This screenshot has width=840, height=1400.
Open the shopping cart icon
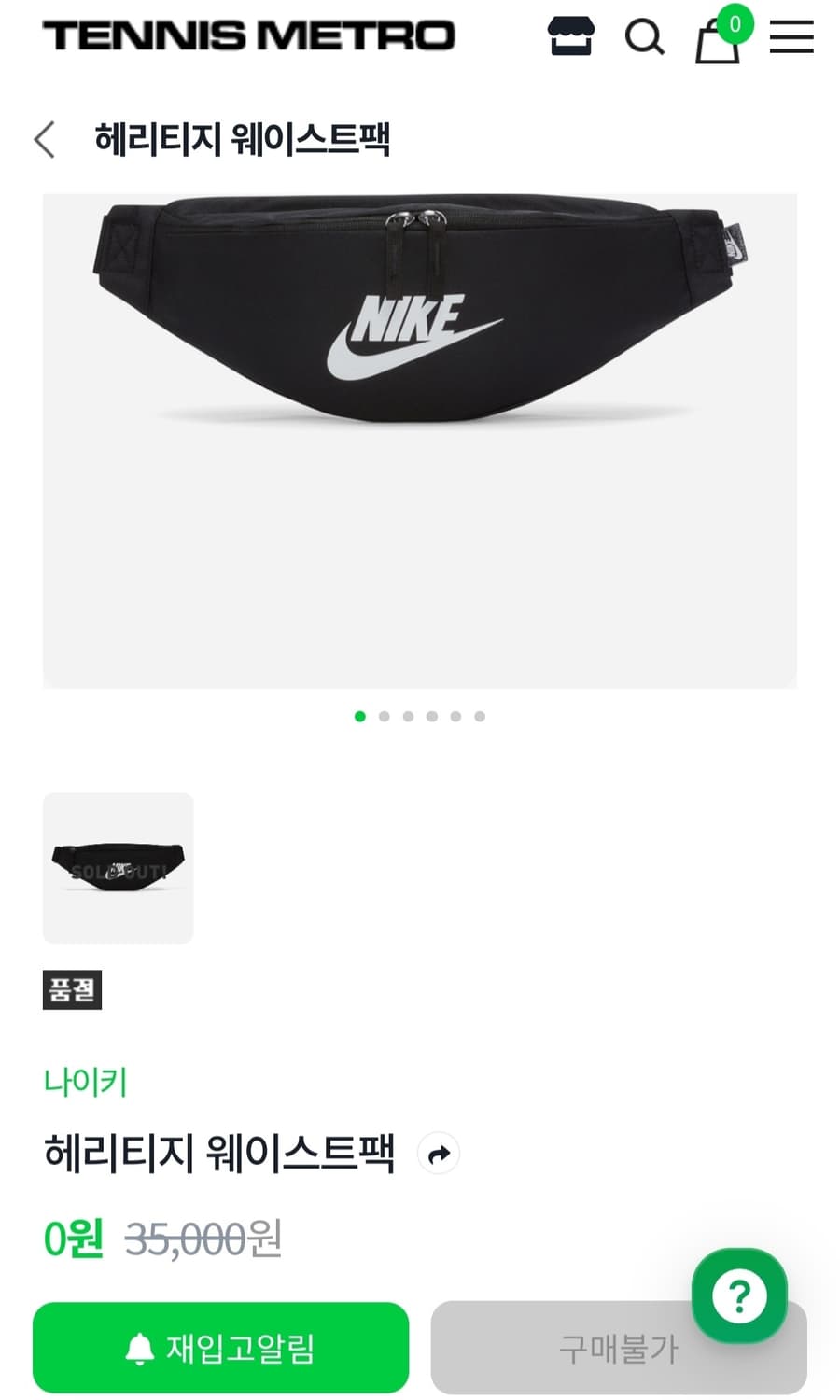coord(717,42)
